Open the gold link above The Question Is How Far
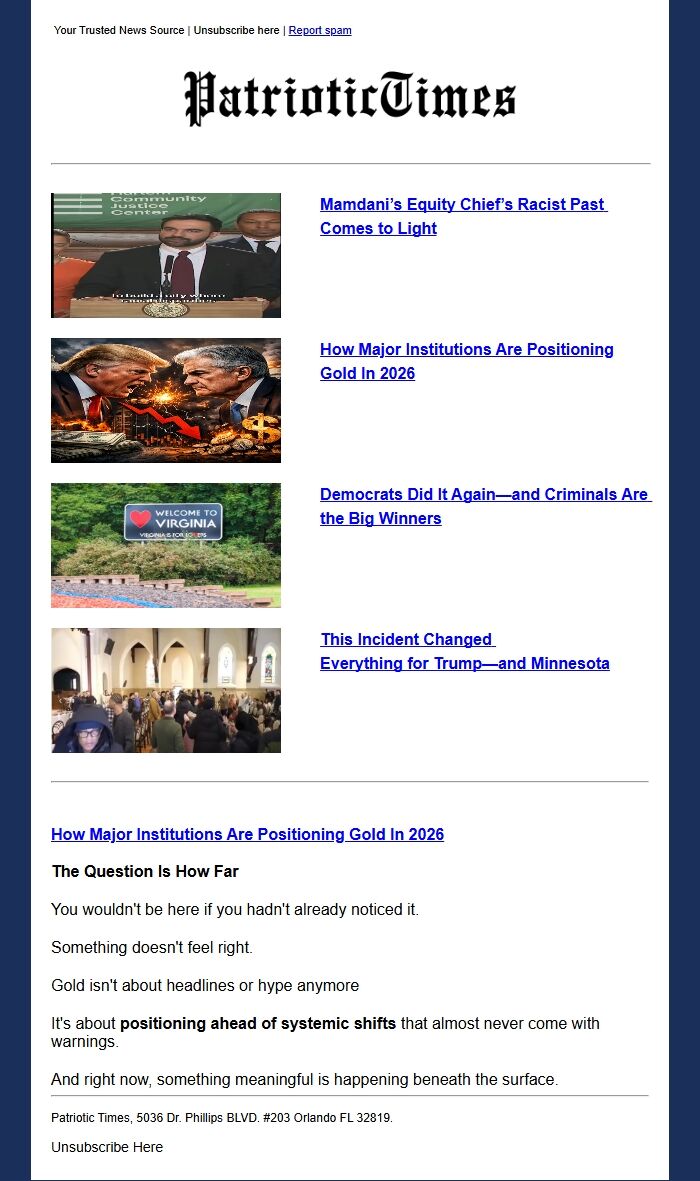 pyautogui.click(x=248, y=834)
